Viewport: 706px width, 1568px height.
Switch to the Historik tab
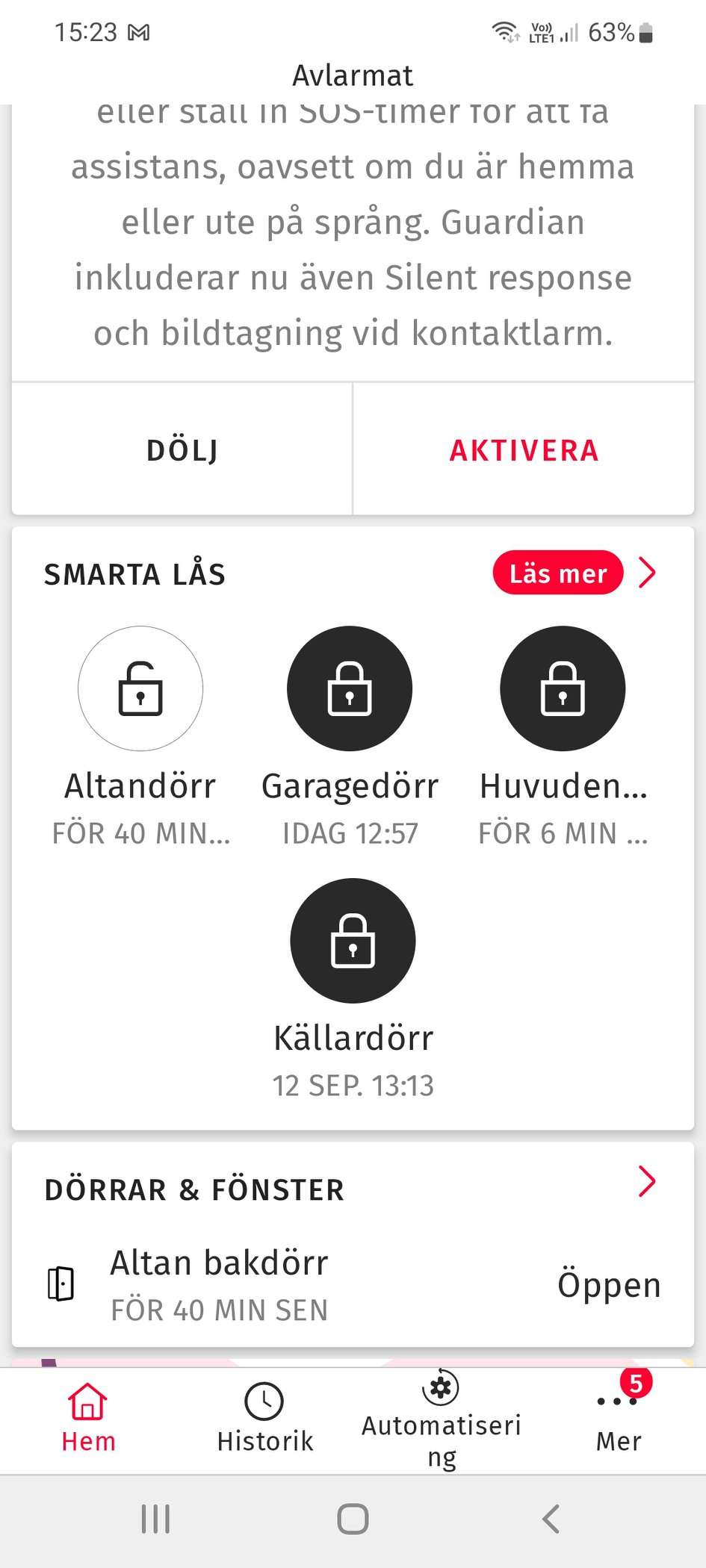264,1419
